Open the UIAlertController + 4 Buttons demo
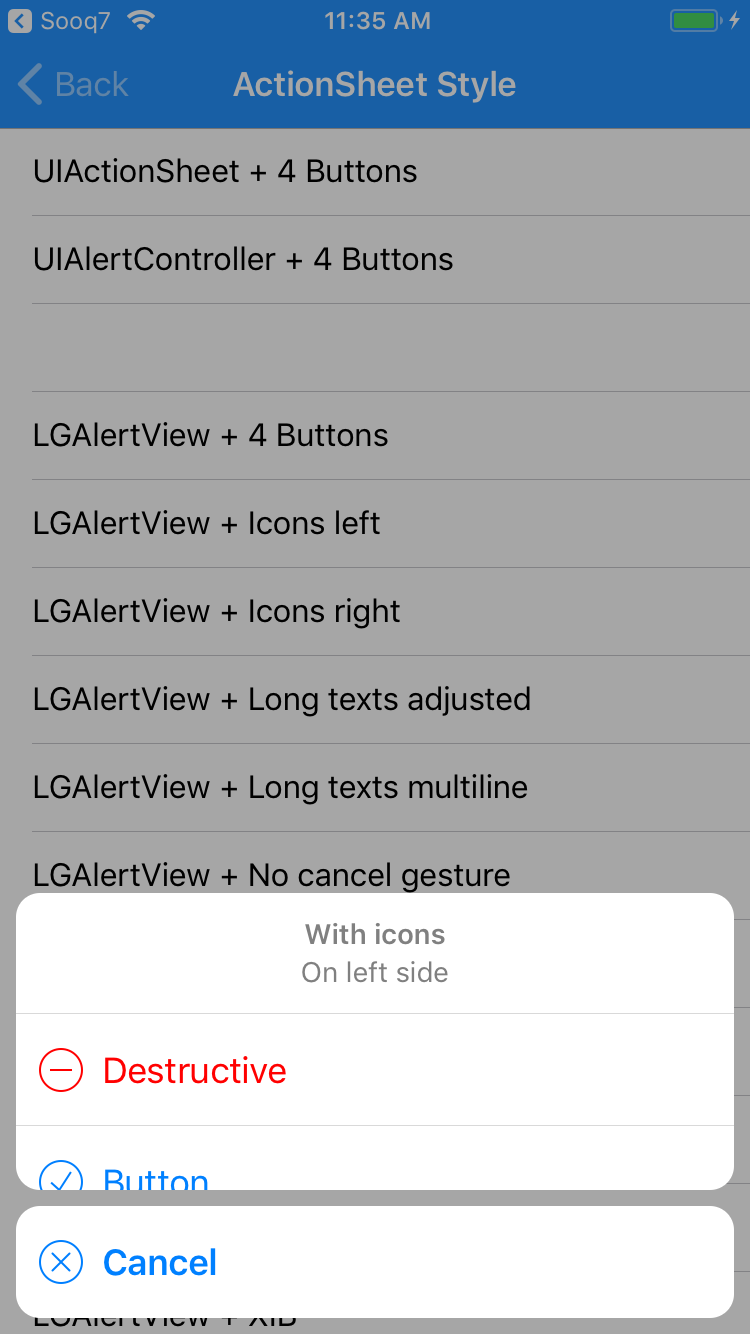 click(x=242, y=259)
